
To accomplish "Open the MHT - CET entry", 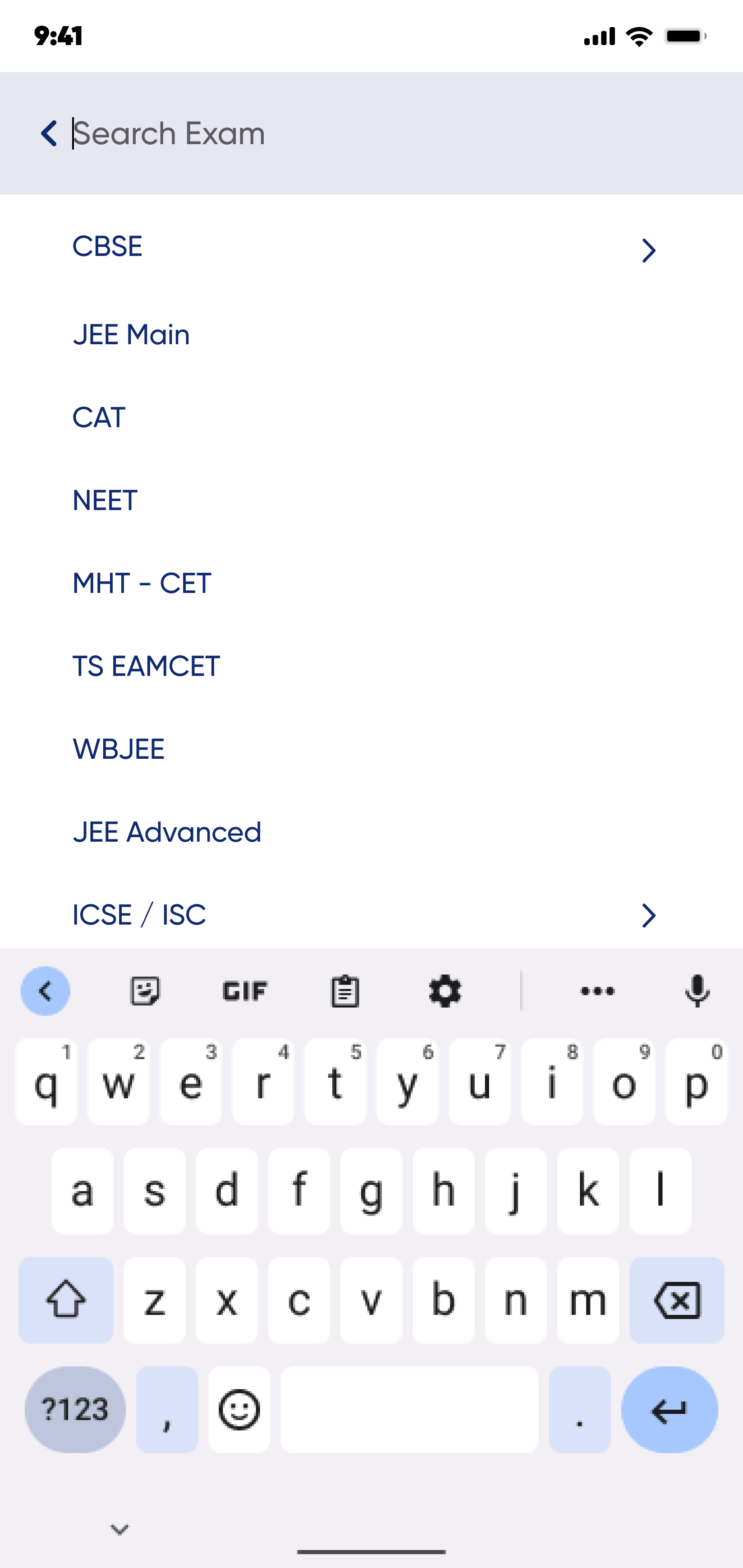I will coord(371,583).
